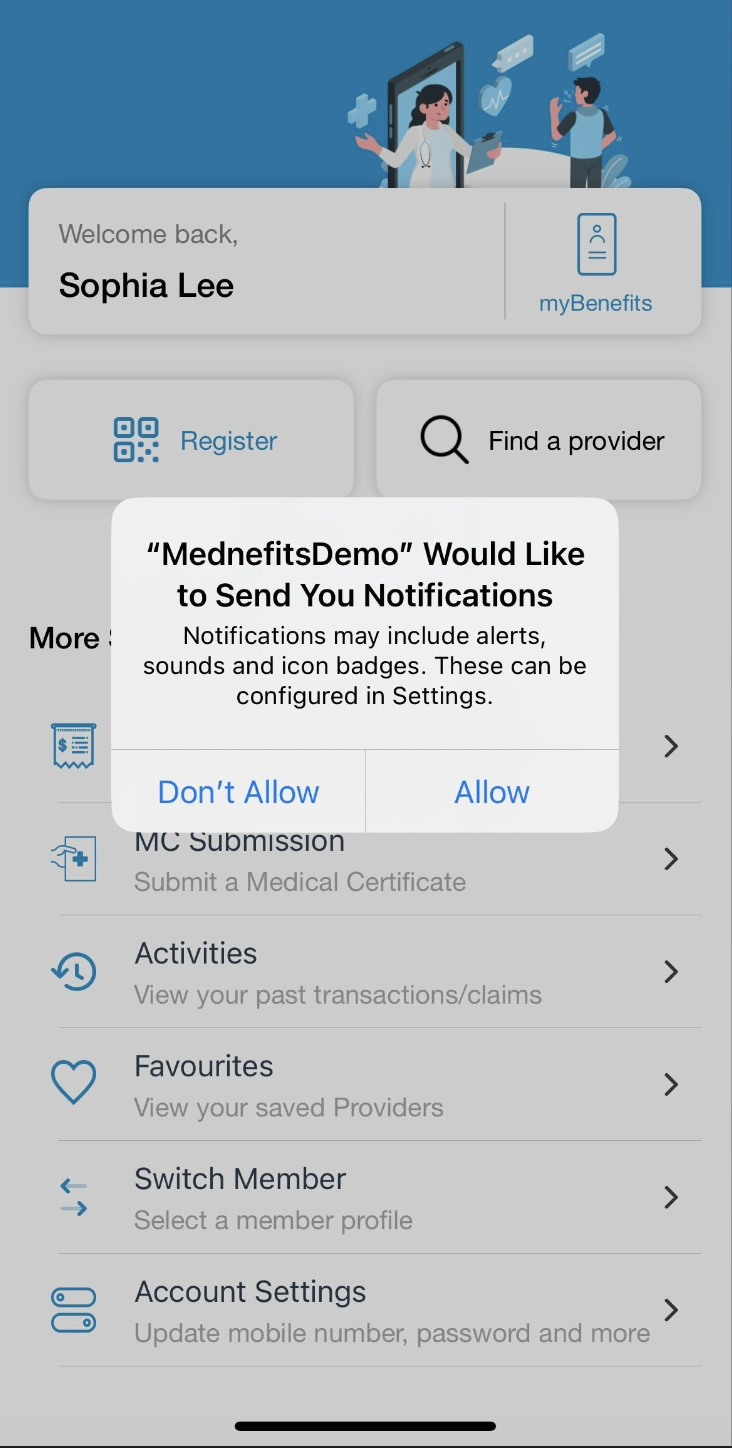
Task: Open Find a provider search
Action: pyautogui.click(x=539, y=440)
